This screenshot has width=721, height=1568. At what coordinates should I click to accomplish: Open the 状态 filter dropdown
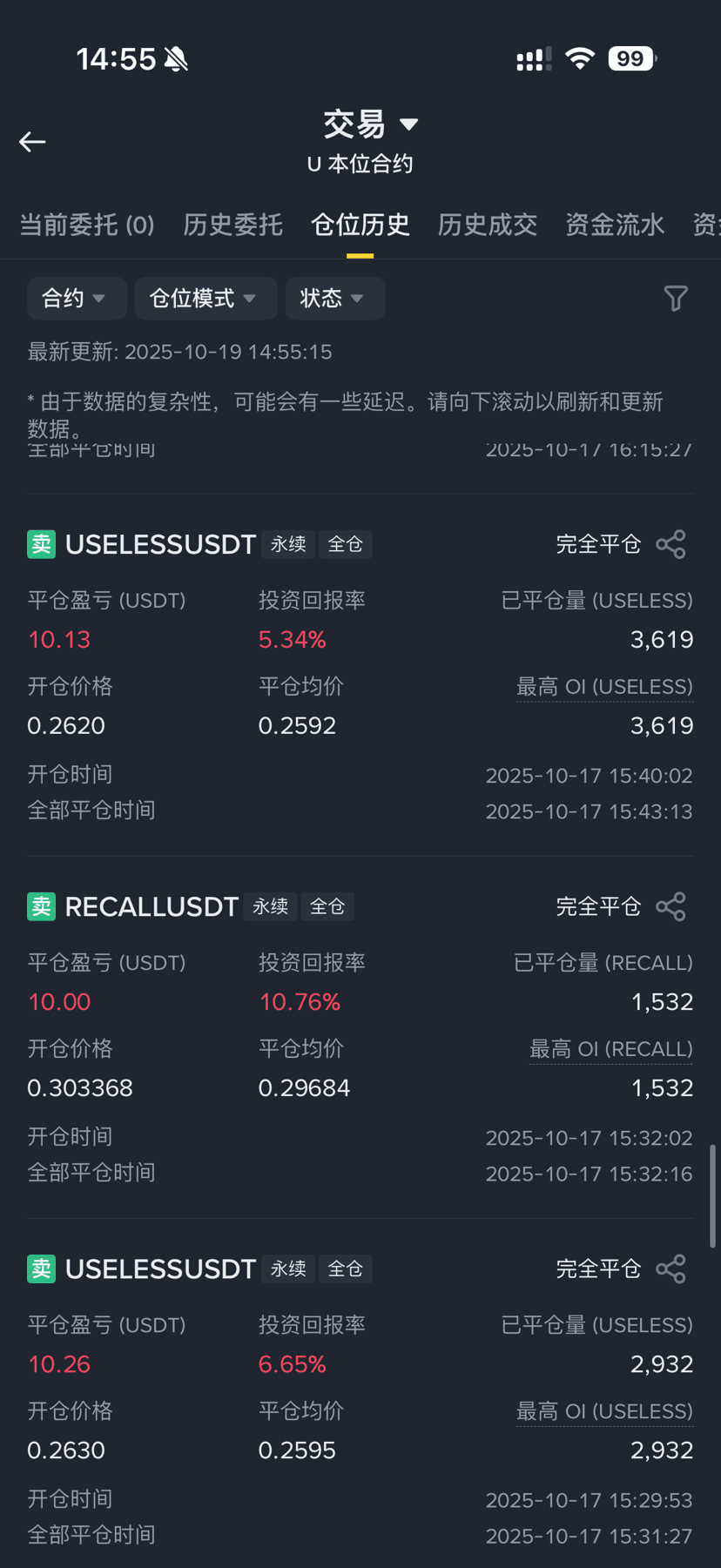coord(334,299)
